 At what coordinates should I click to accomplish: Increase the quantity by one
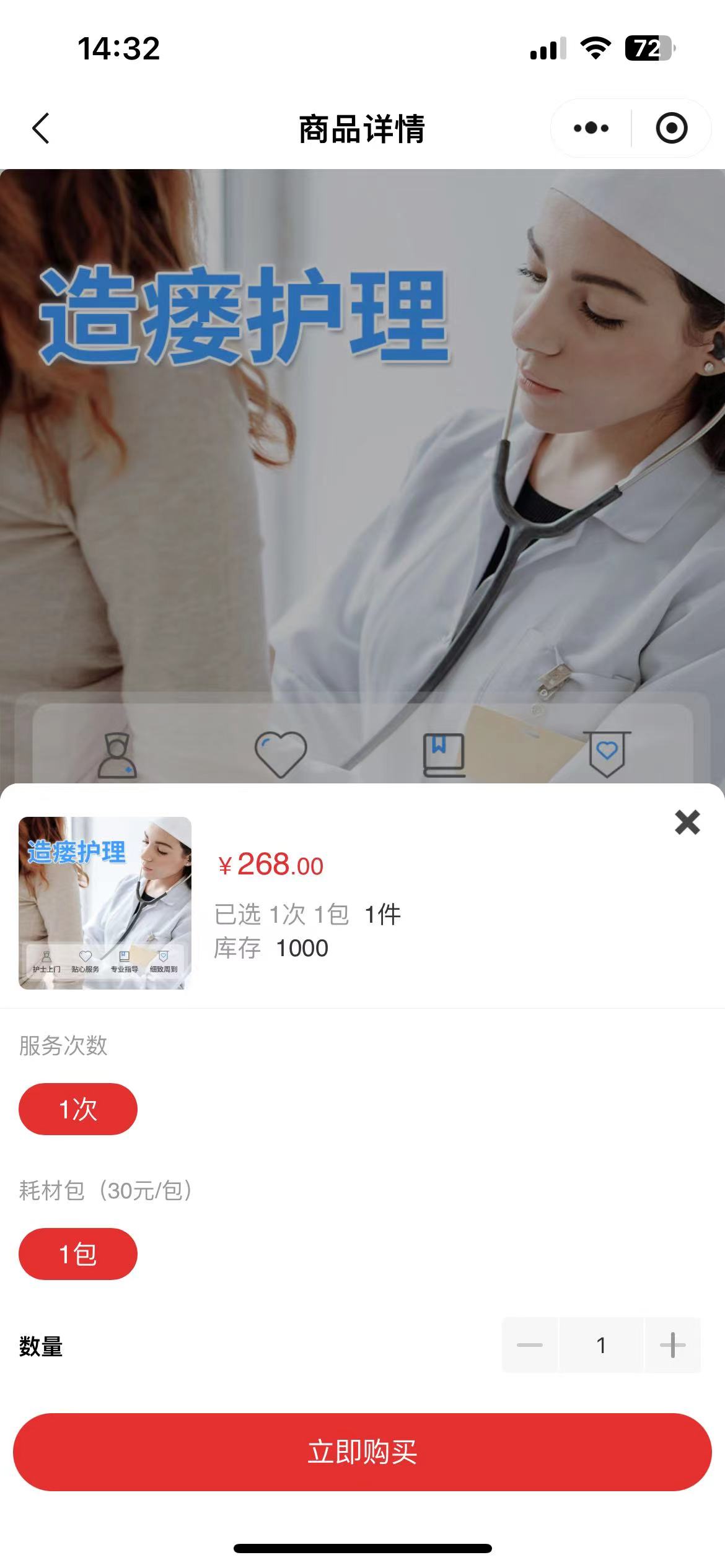tap(672, 1345)
